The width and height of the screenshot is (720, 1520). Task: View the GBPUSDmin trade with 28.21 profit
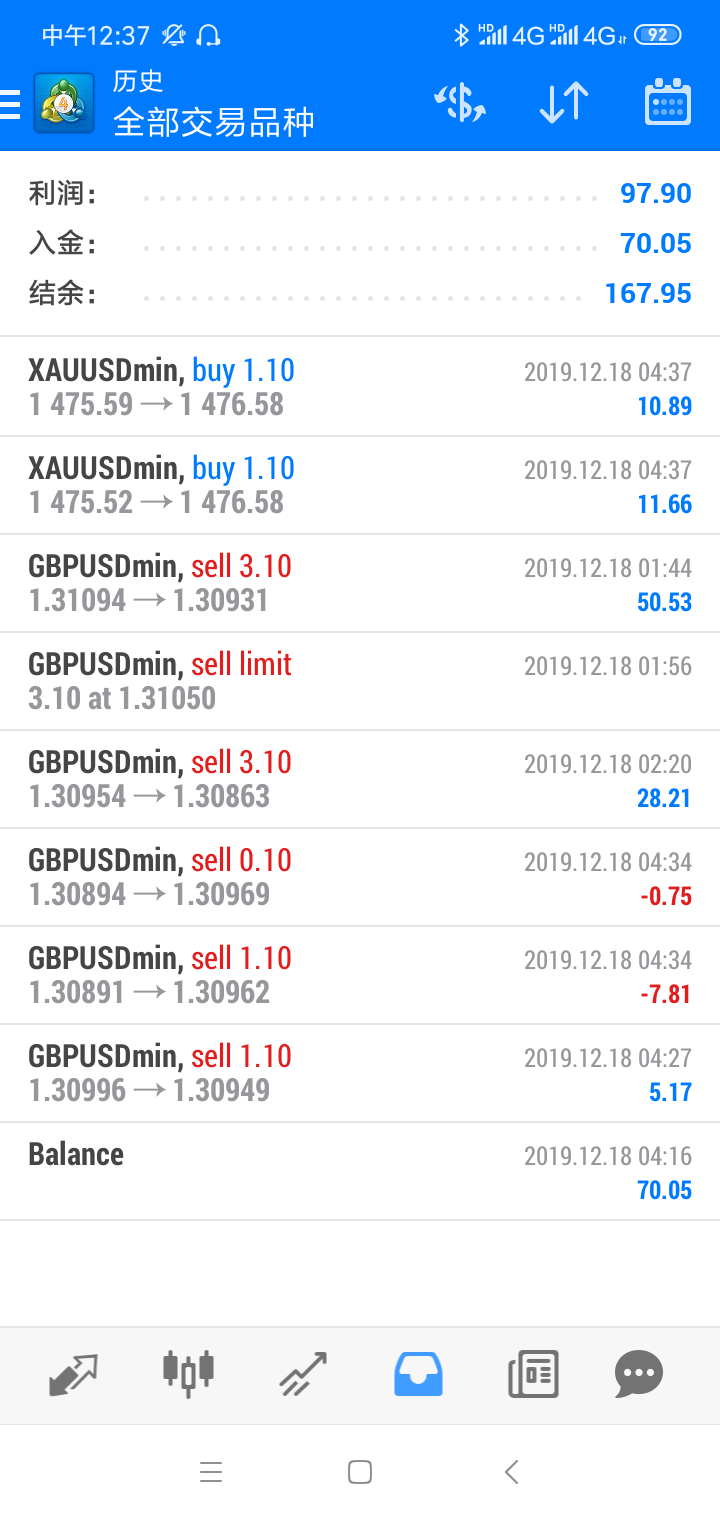[360, 779]
